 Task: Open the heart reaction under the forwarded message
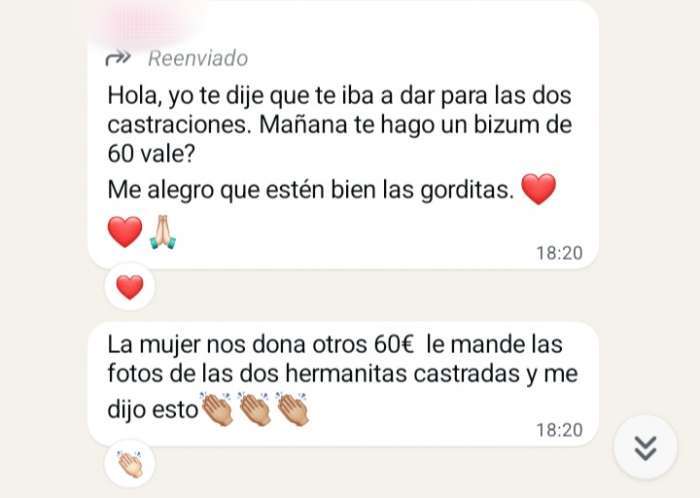130,288
